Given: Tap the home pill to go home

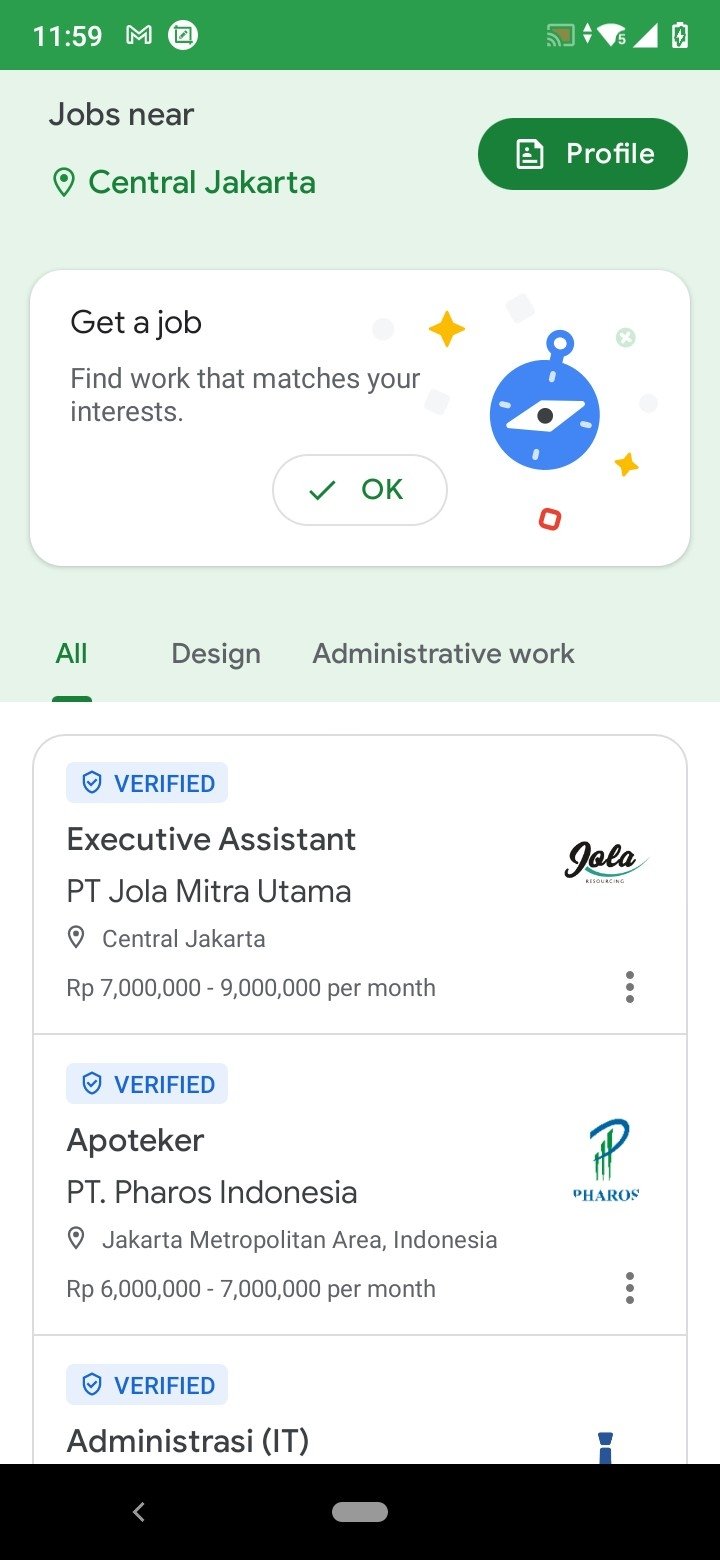Looking at the screenshot, I should point(360,1512).
